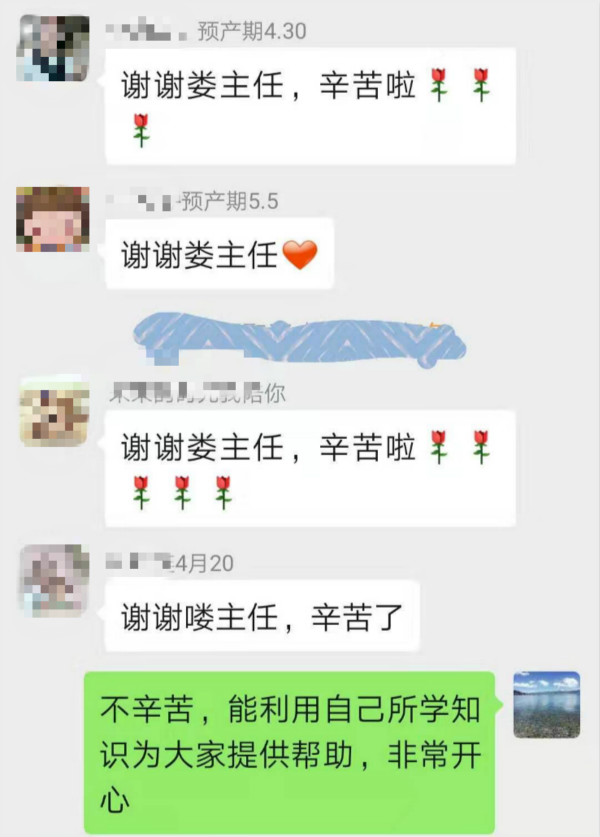Tap your own landscape avatar beside the green message
600x837 pixels.
coord(546,705)
